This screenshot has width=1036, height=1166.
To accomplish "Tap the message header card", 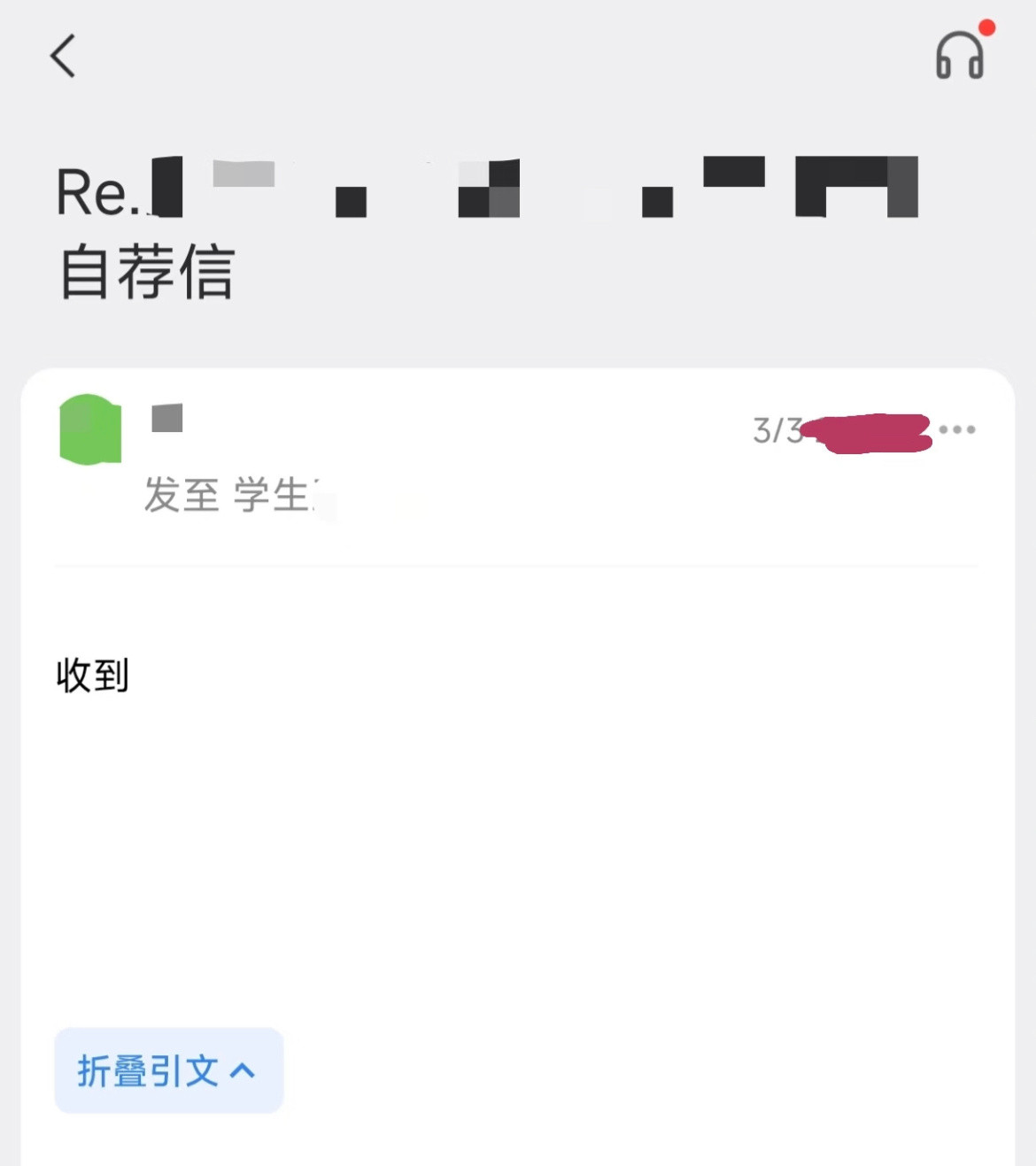I will (x=518, y=460).
